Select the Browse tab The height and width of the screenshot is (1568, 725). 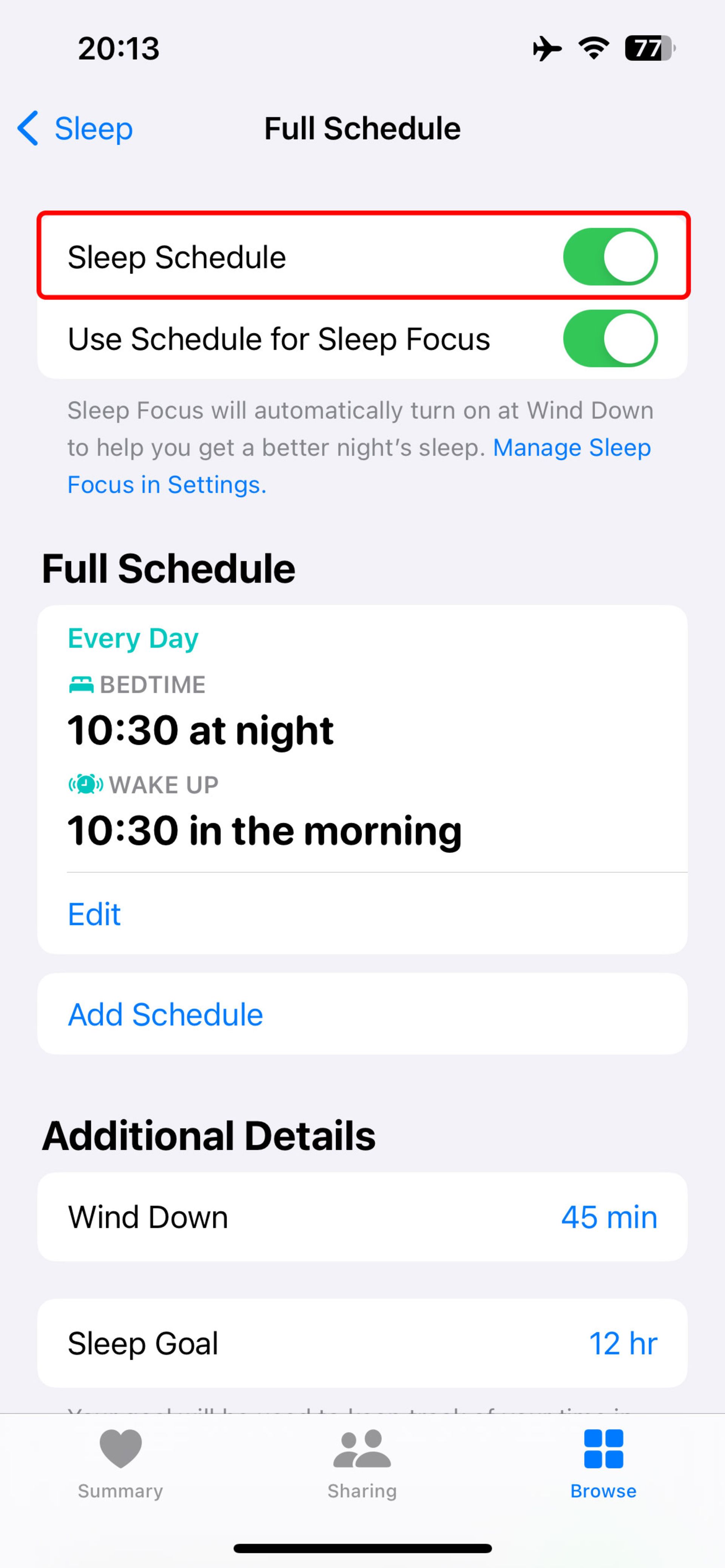click(603, 1465)
